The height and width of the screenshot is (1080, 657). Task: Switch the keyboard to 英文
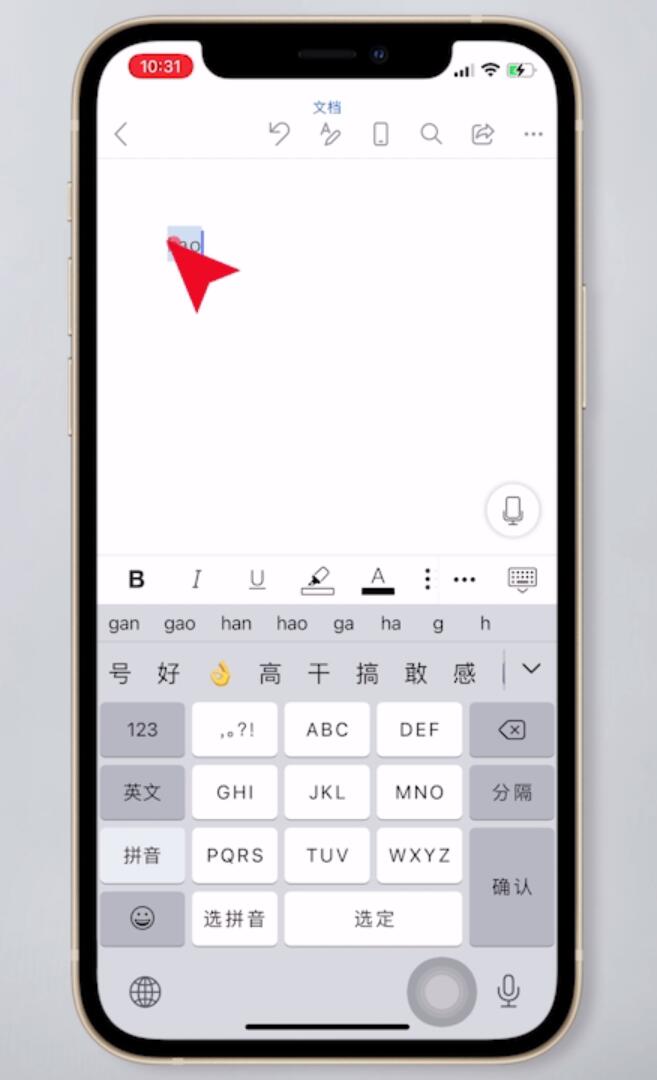[142, 792]
